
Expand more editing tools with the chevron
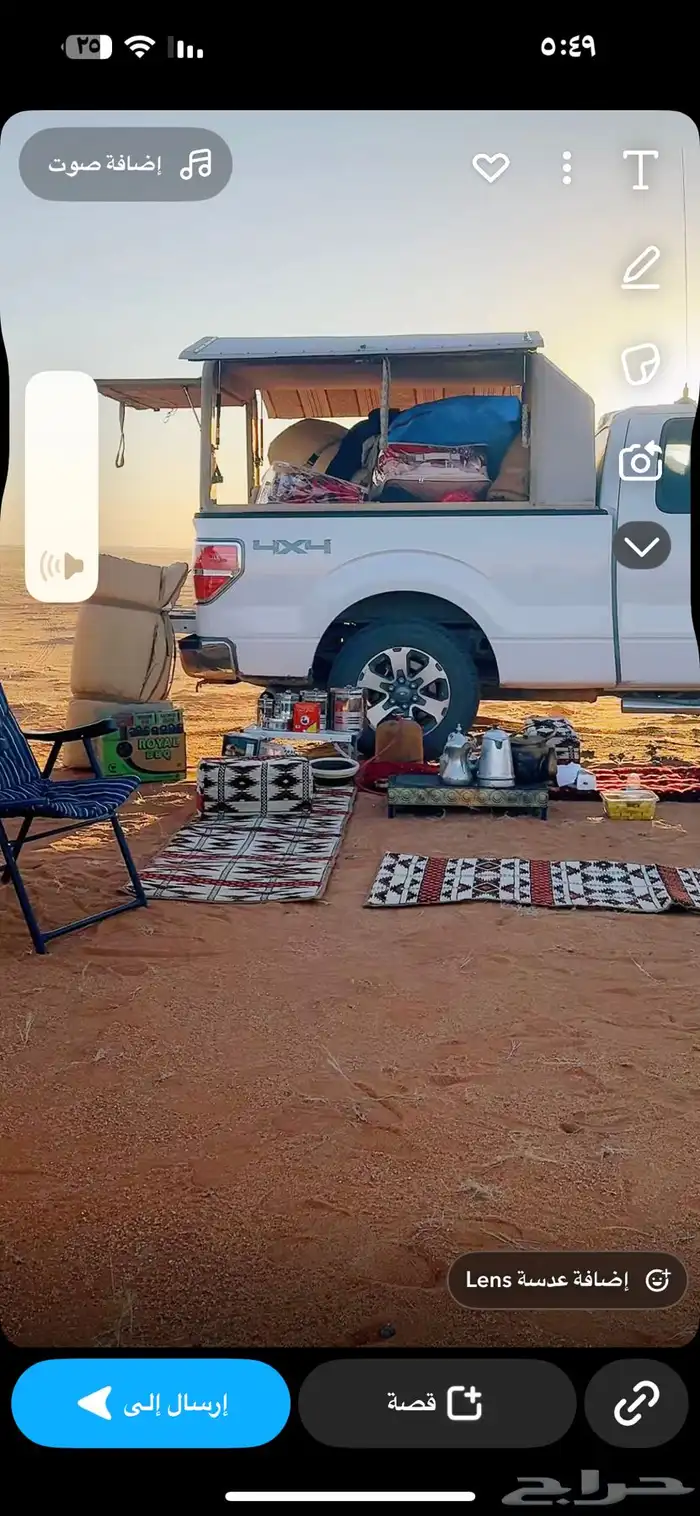click(641, 546)
